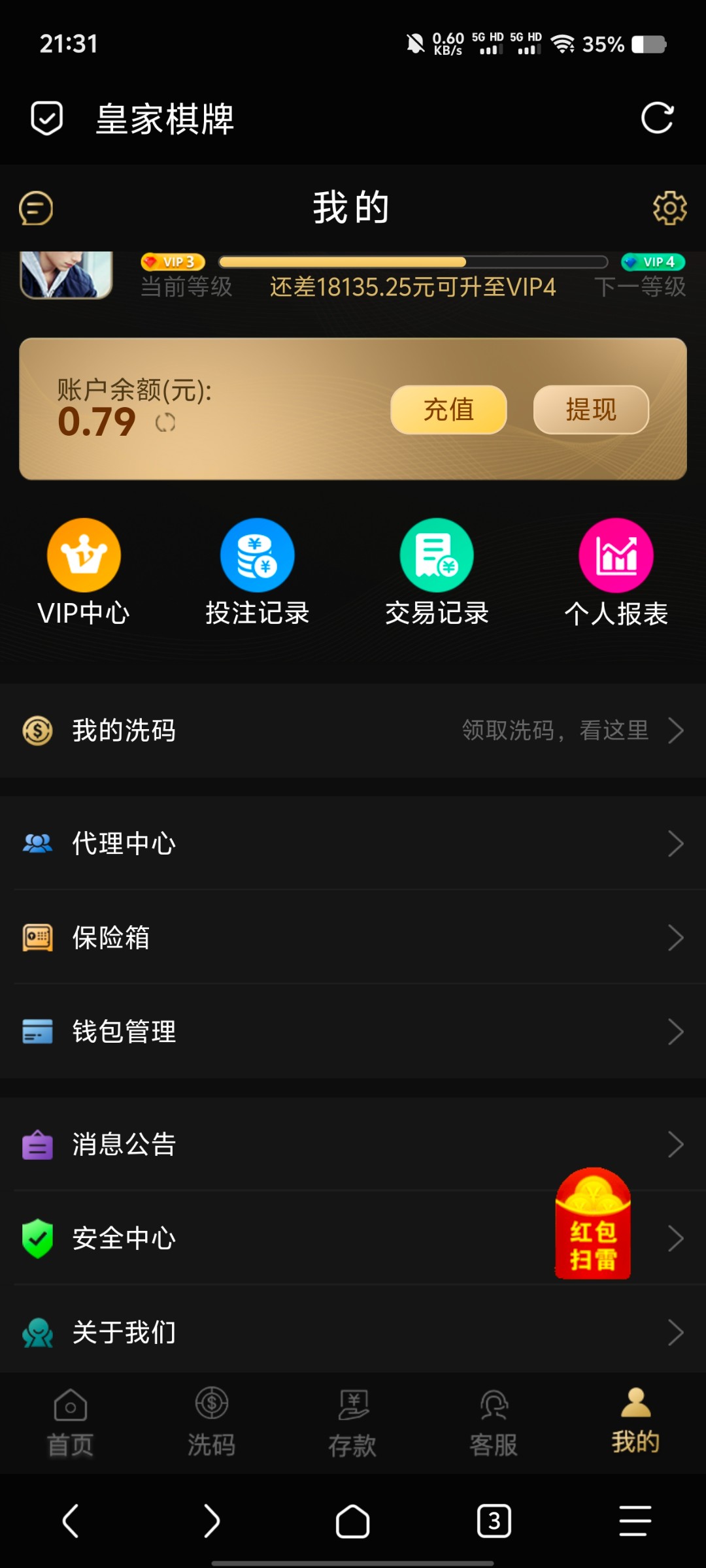
Task: Open 保险箱 safe box
Action: (353, 938)
